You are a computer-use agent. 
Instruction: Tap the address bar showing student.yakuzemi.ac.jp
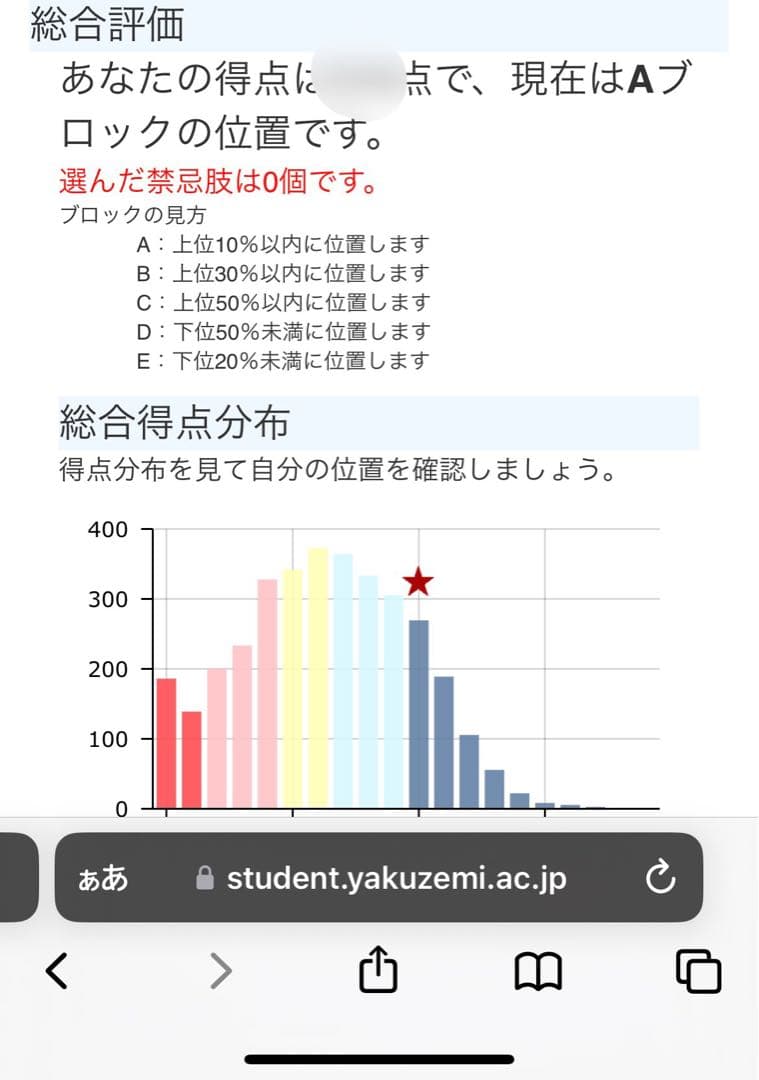tap(400, 878)
